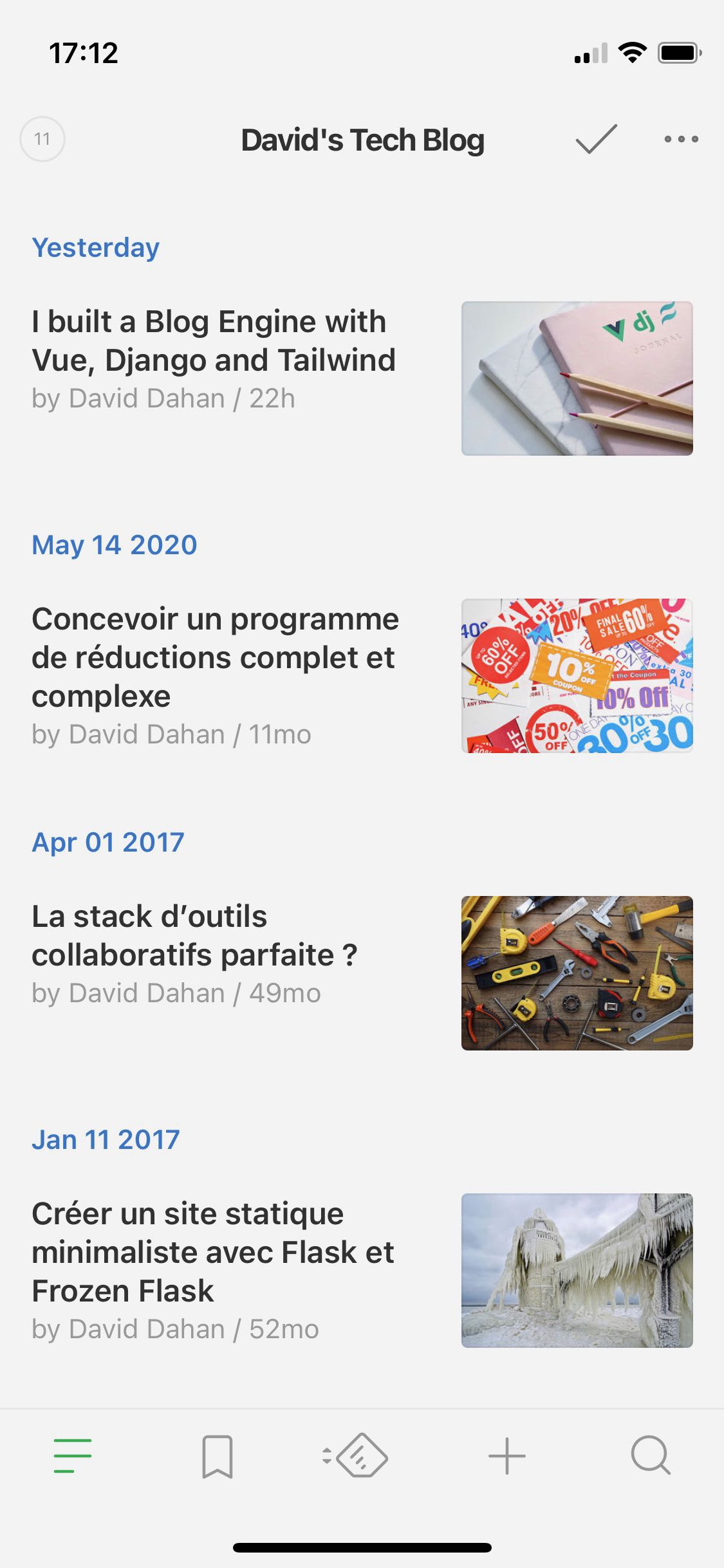Tap the Yesterday section header
Image resolution: width=724 pixels, height=1568 pixels.
tap(95, 247)
